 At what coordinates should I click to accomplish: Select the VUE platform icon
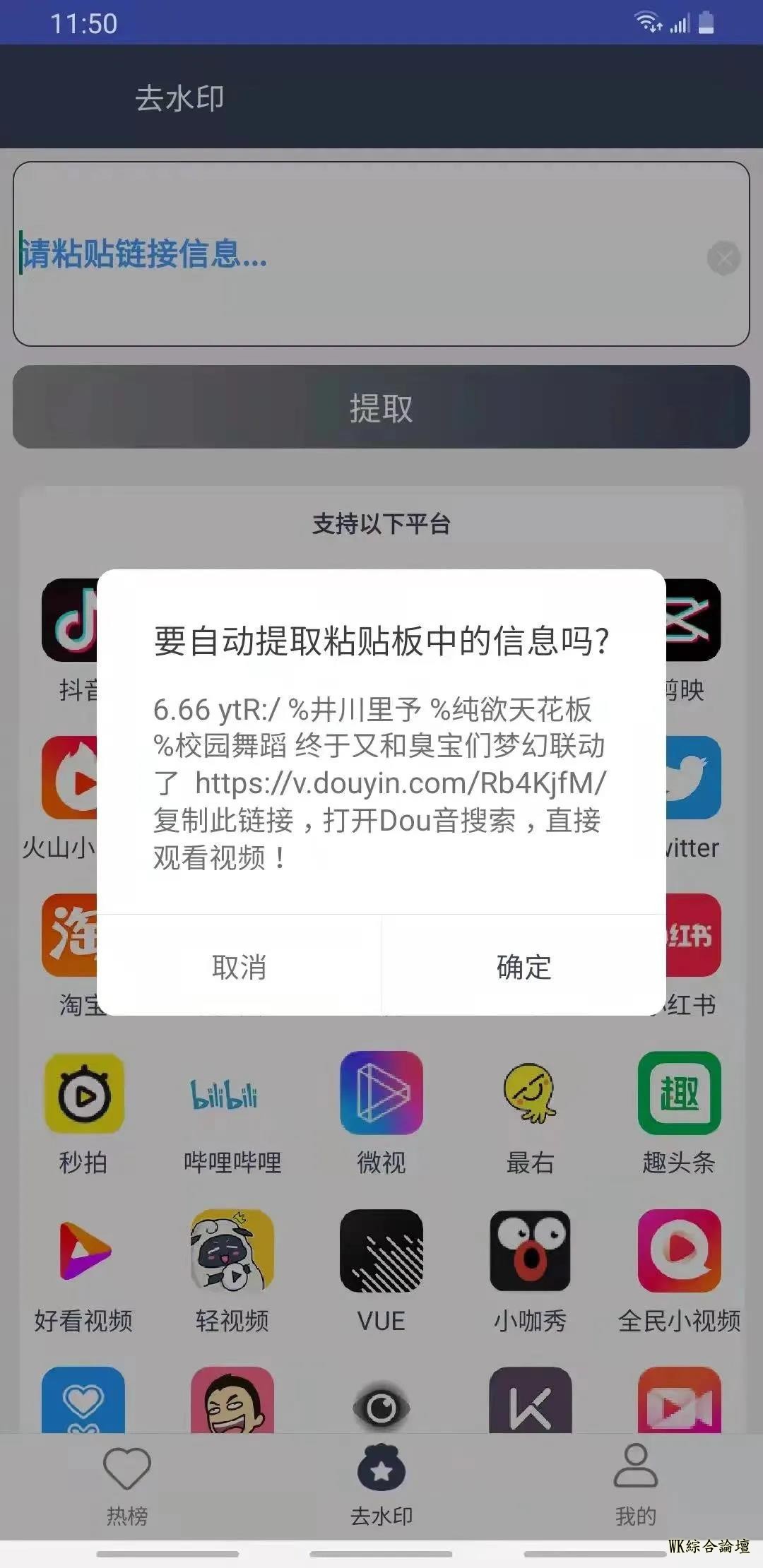[381, 1252]
